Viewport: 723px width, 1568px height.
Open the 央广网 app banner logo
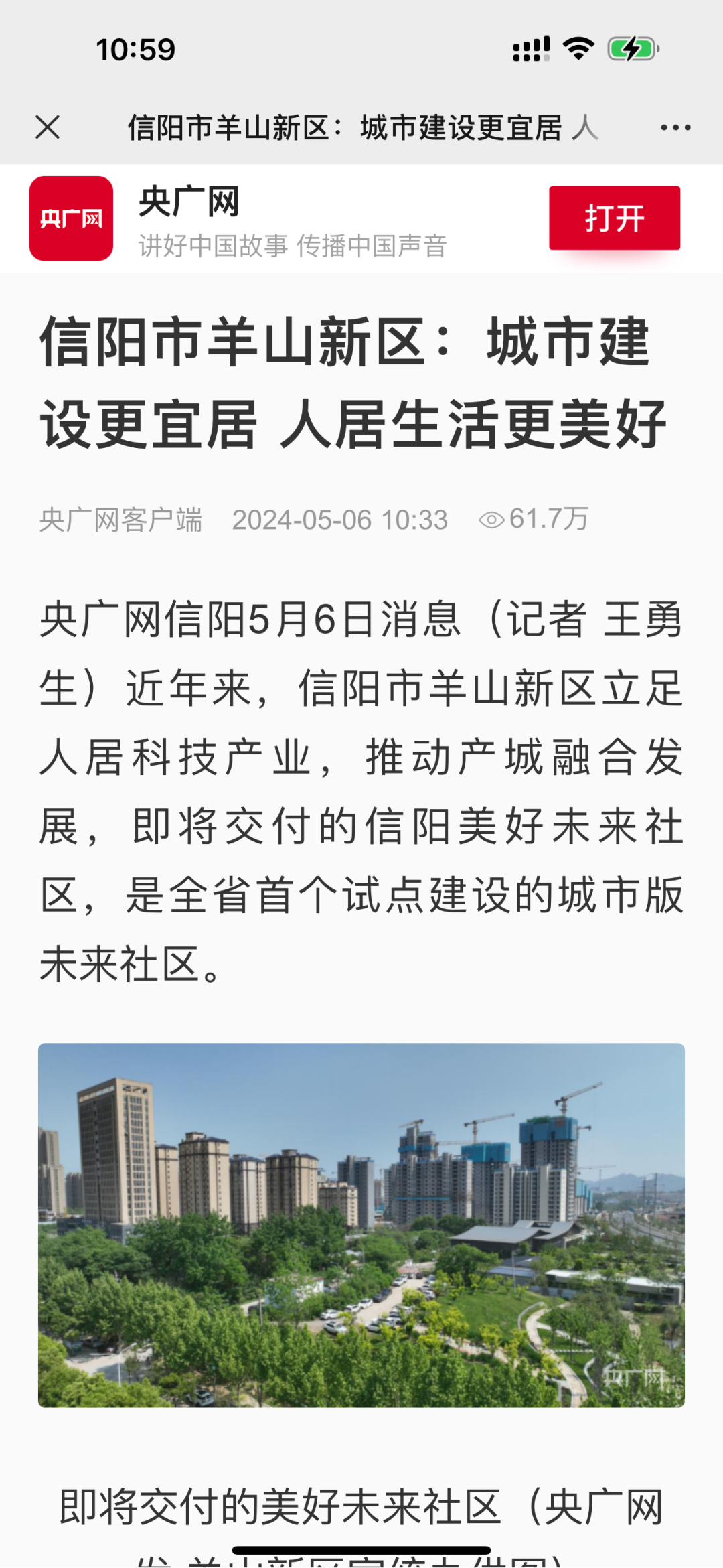(71, 218)
